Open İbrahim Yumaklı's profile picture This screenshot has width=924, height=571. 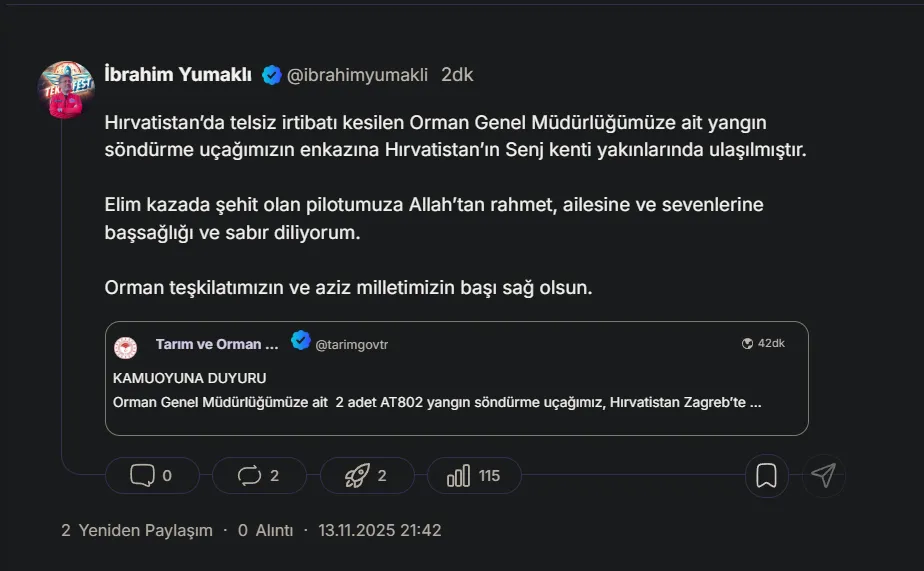coord(66,90)
